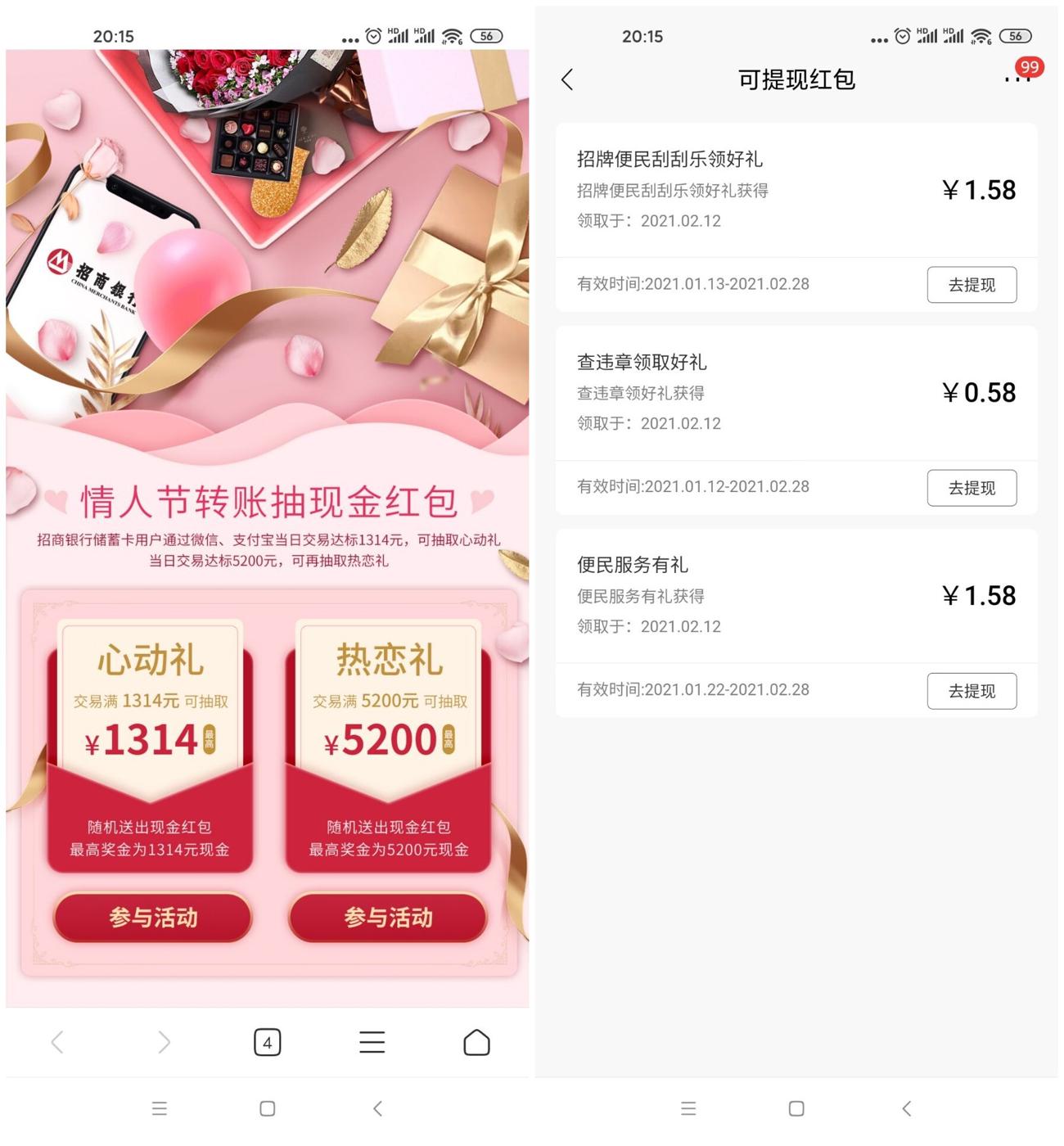The image size is (1064, 1146).
Task: Withdraw the 查违章领取好礼 red packet
Action: (x=972, y=488)
